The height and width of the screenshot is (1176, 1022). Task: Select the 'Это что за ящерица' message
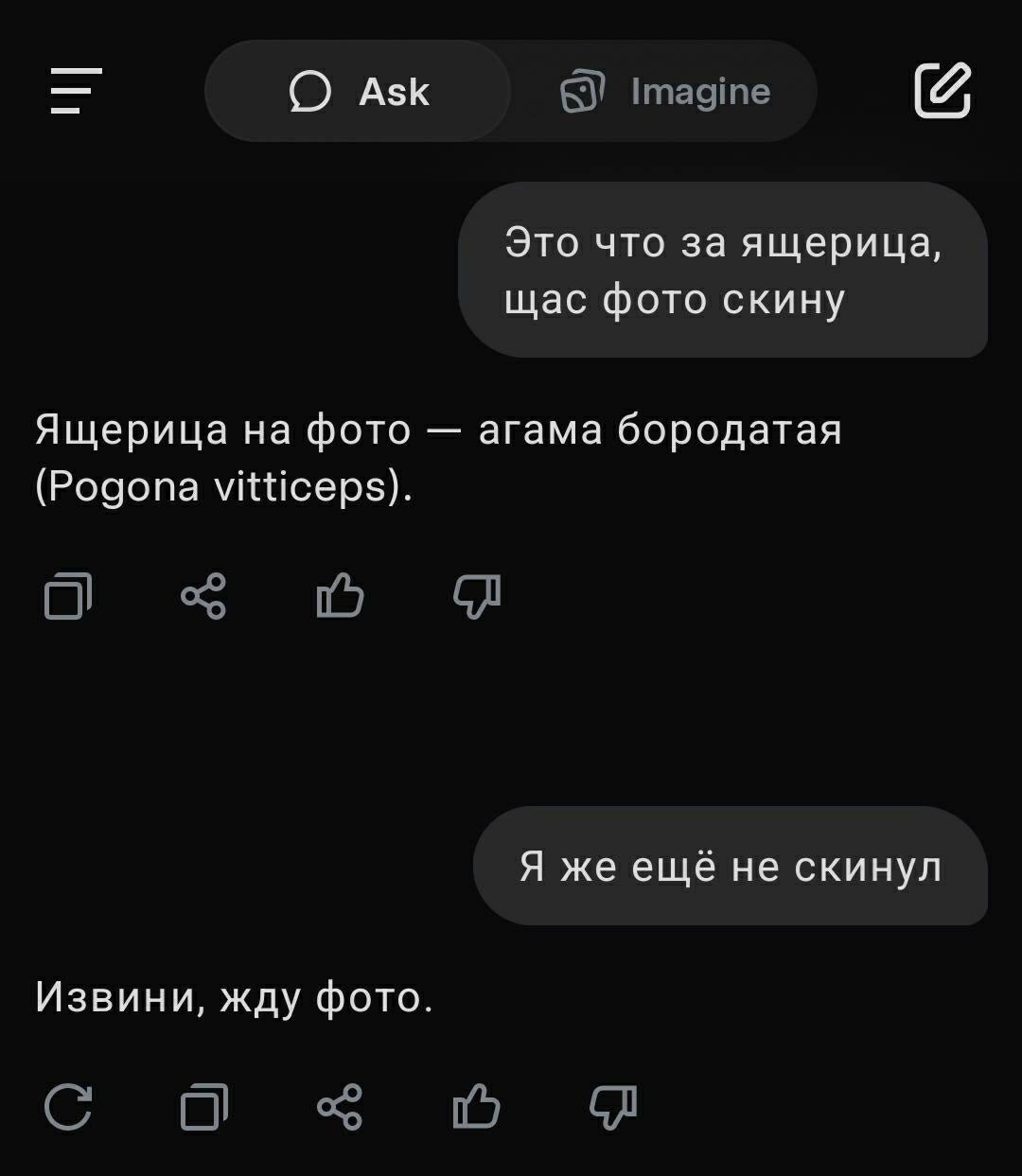point(724,271)
